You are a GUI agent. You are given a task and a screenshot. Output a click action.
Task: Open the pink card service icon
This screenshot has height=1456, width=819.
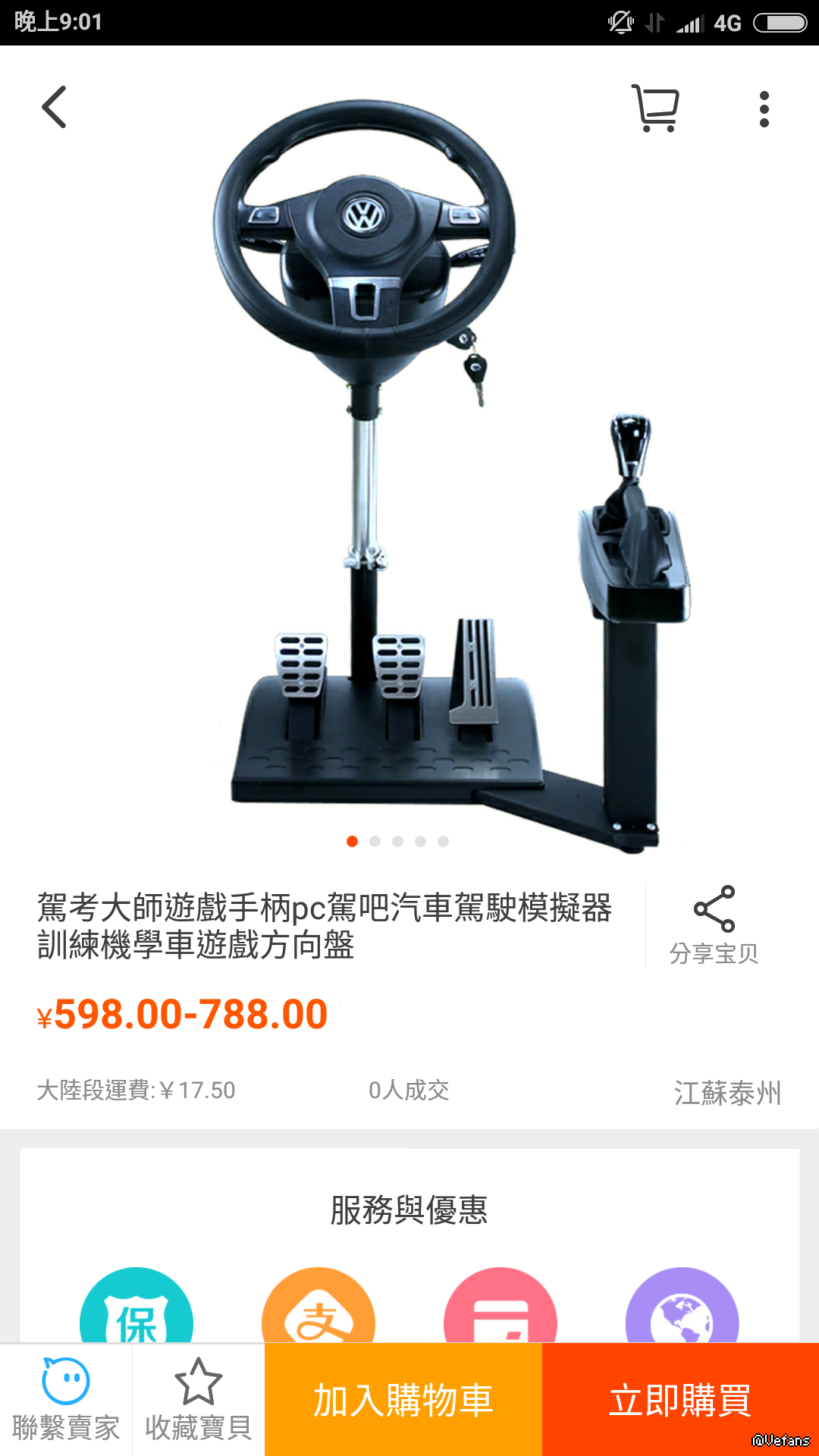[x=500, y=1308]
